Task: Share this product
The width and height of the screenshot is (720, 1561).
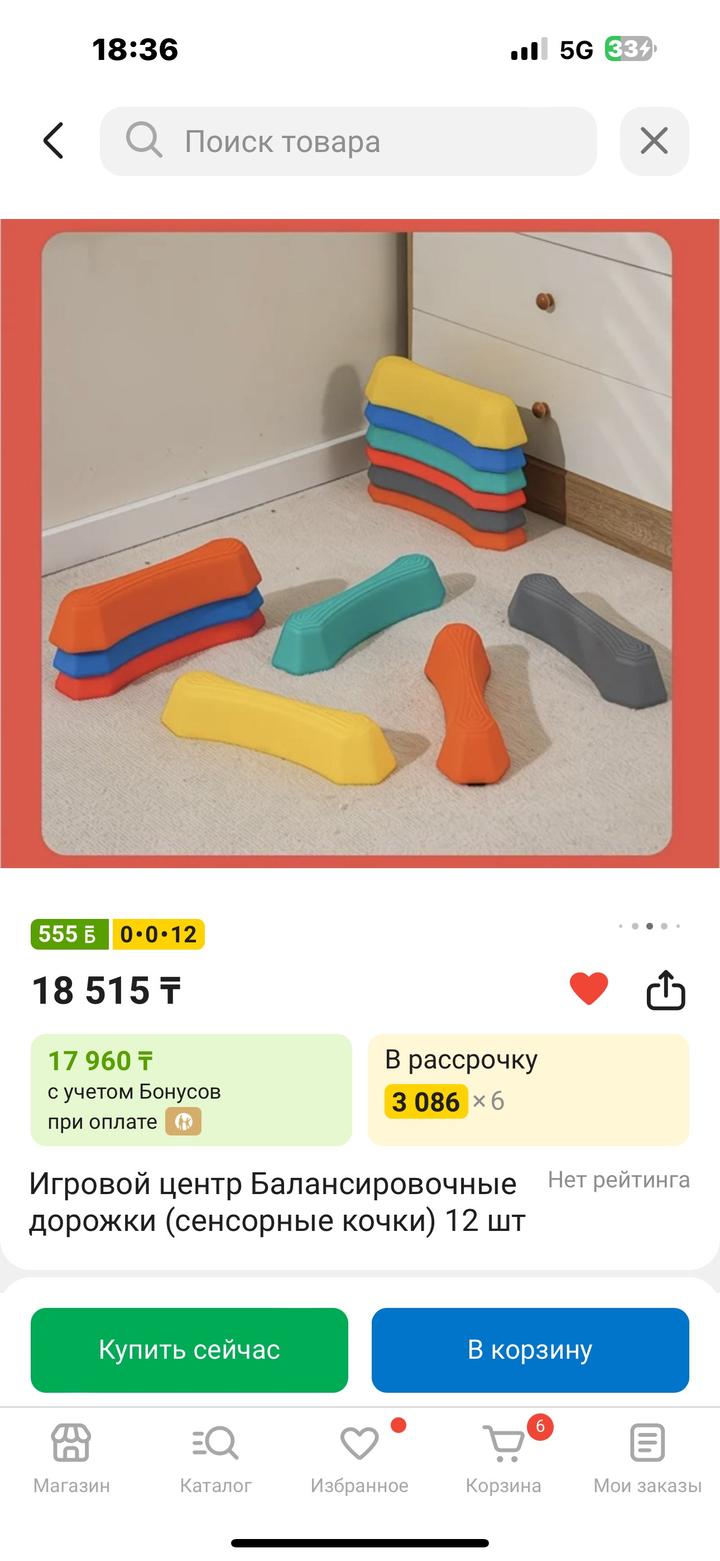Action: [665, 990]
